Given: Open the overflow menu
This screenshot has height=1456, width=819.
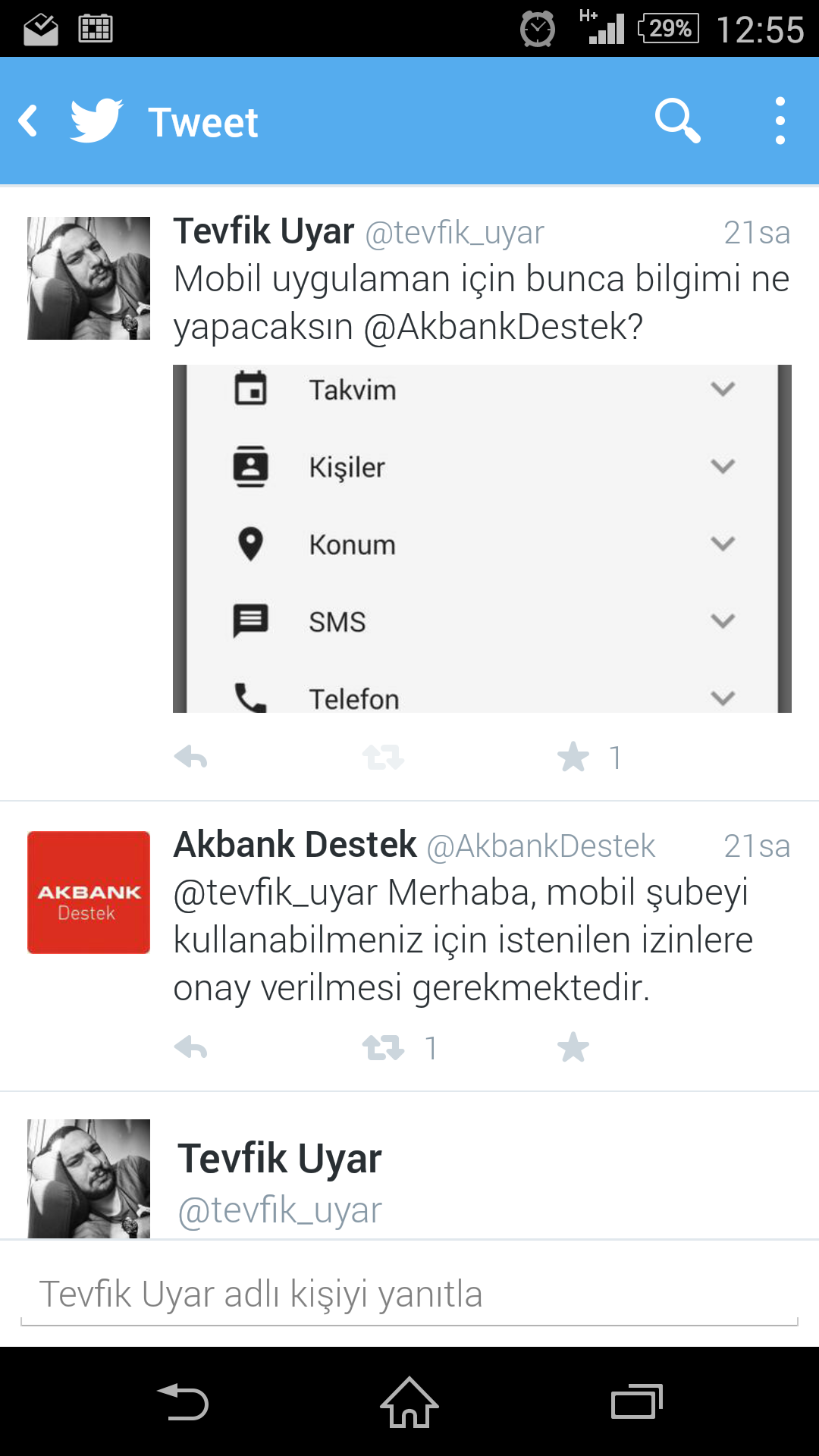Looking at the screenshot, I should coord(780,121).
